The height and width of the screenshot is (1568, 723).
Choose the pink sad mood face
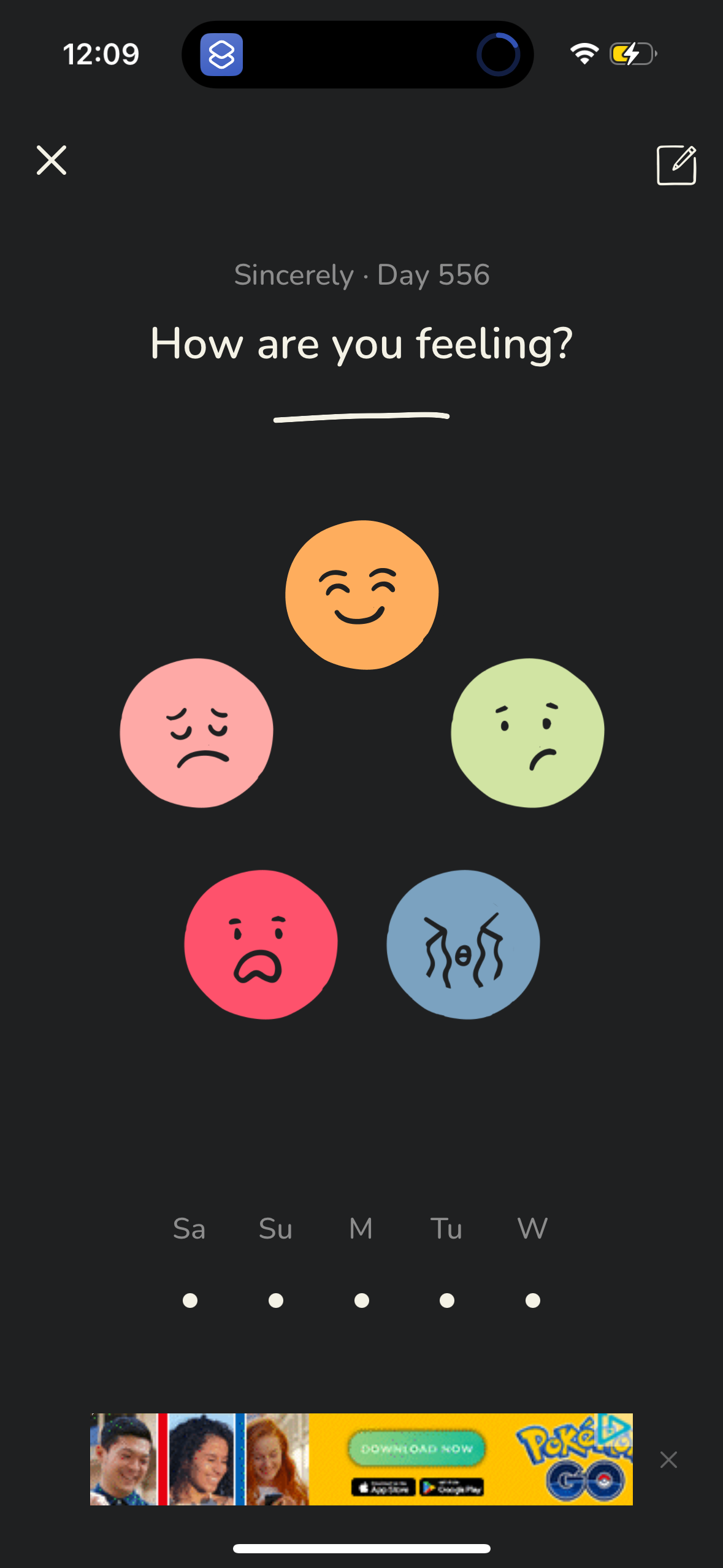pyautogui.click(x=197, y=733)
